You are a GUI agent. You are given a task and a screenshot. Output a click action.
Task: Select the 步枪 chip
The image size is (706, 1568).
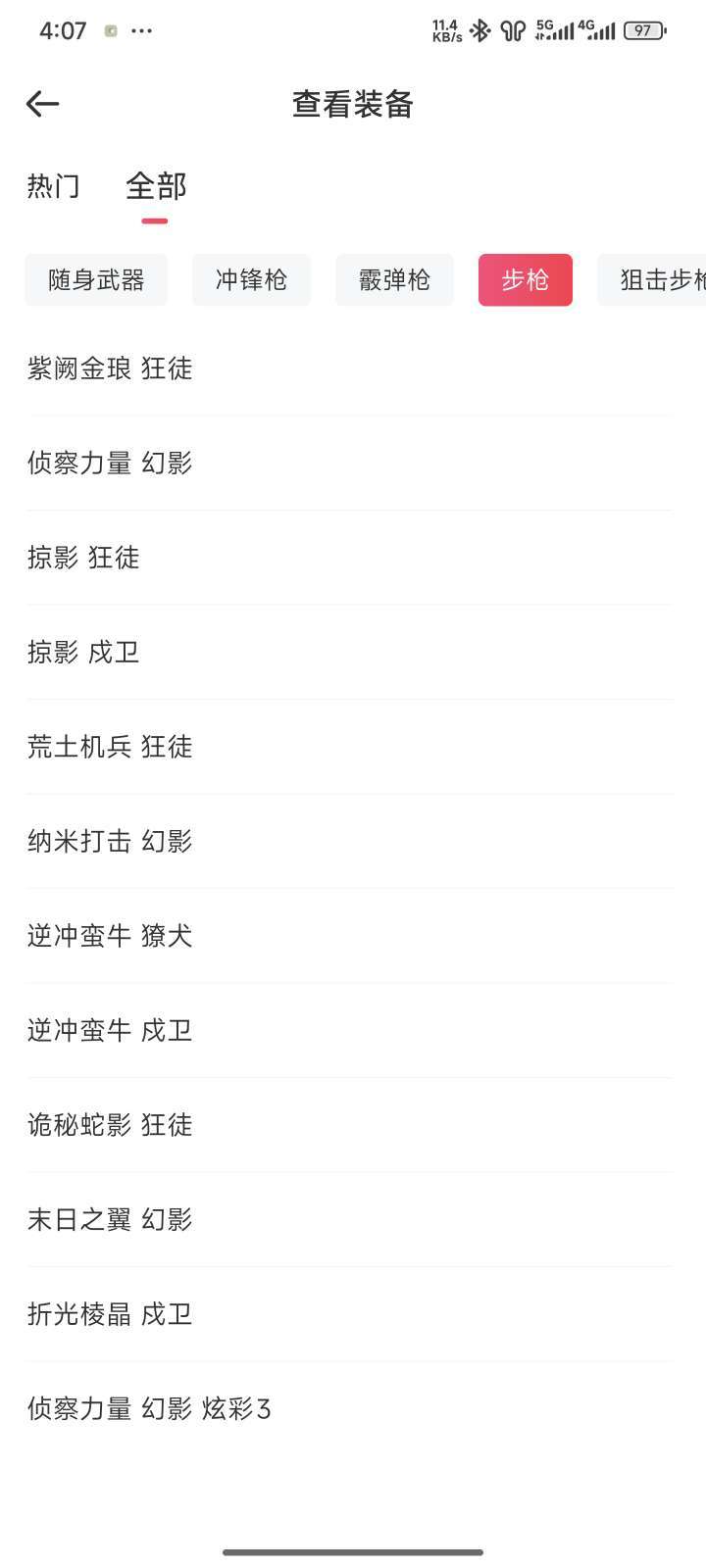click(x=526, y=280)
